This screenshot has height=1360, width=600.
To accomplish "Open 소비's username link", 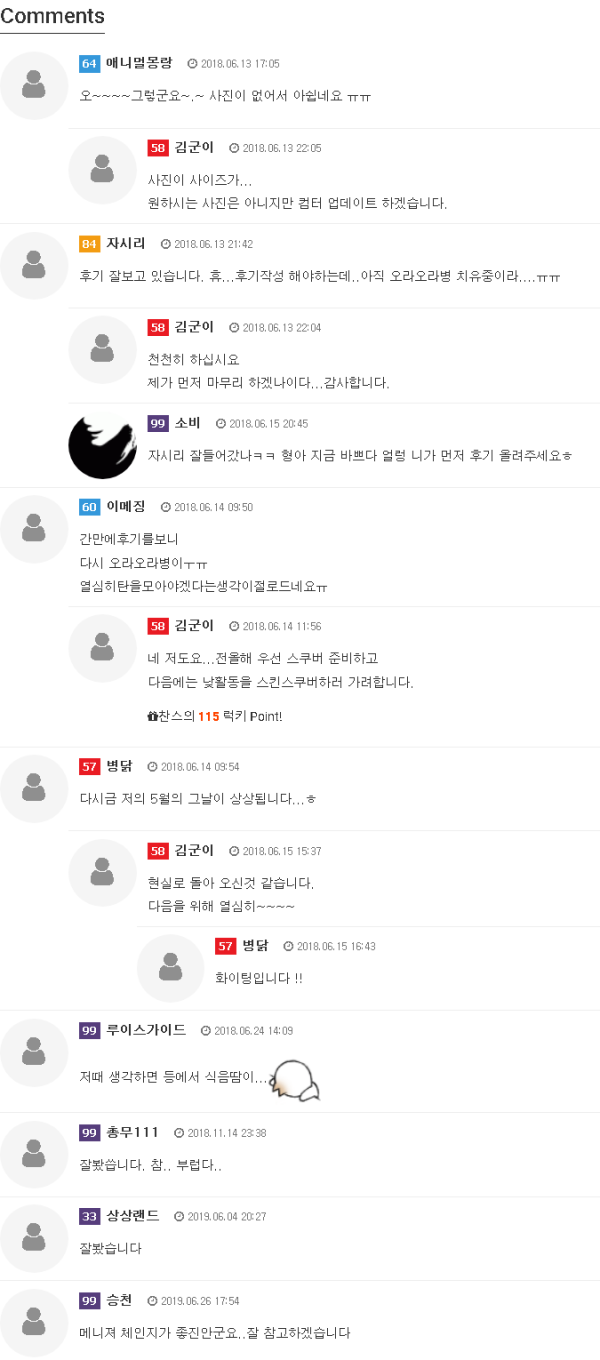I will (188, 423).
